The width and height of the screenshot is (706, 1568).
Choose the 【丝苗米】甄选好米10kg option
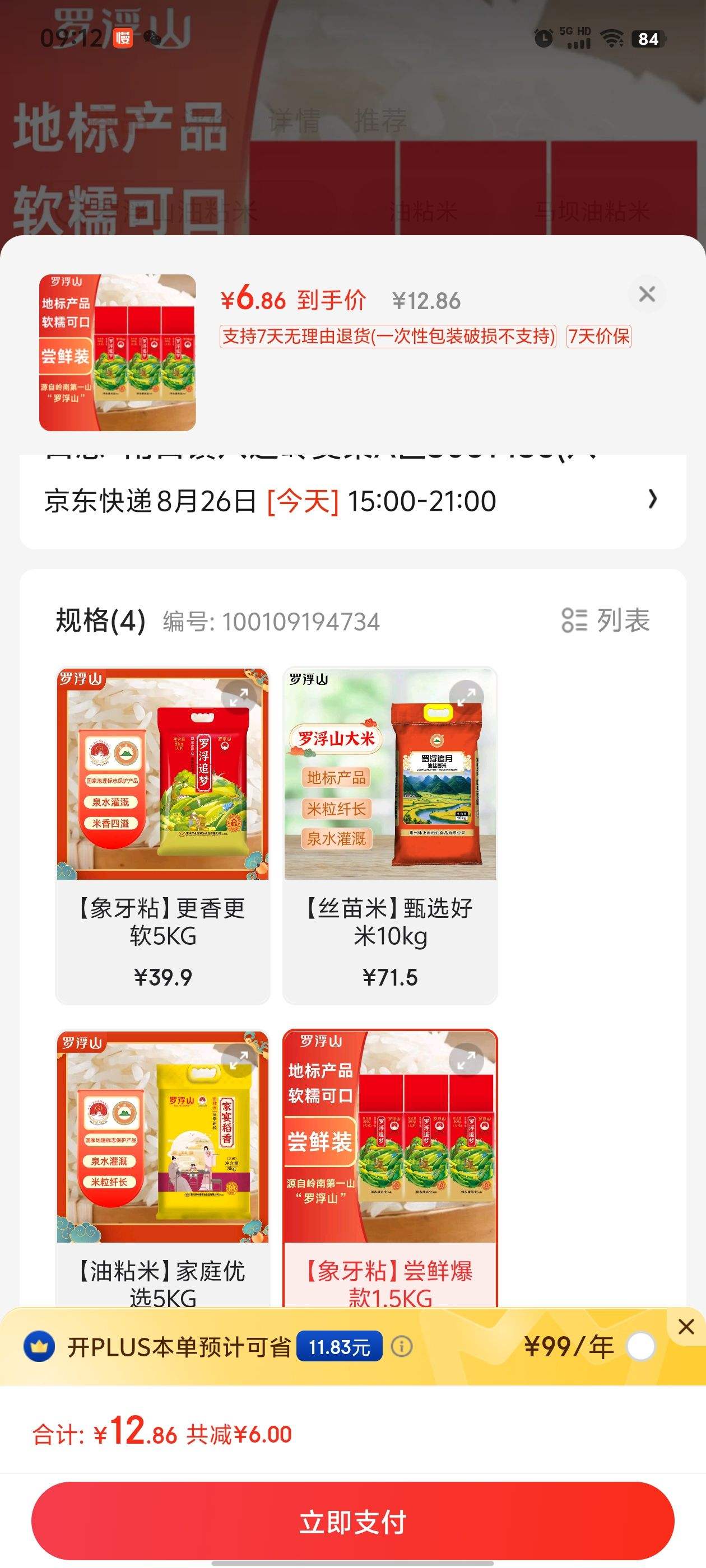coord(390,922)
